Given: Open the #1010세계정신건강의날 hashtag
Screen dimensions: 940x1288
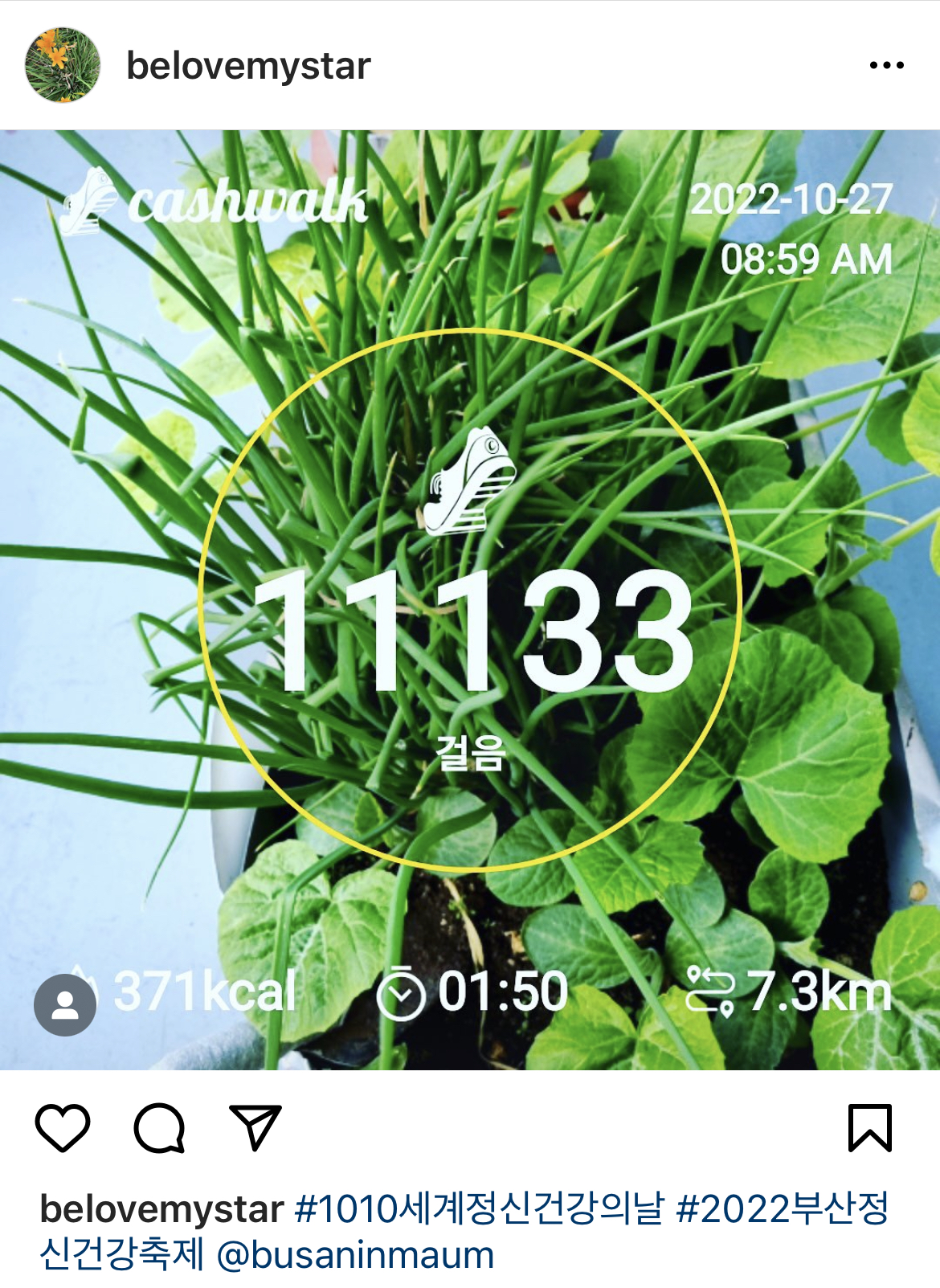Looking at the screenshot, I should (480, 1208).
